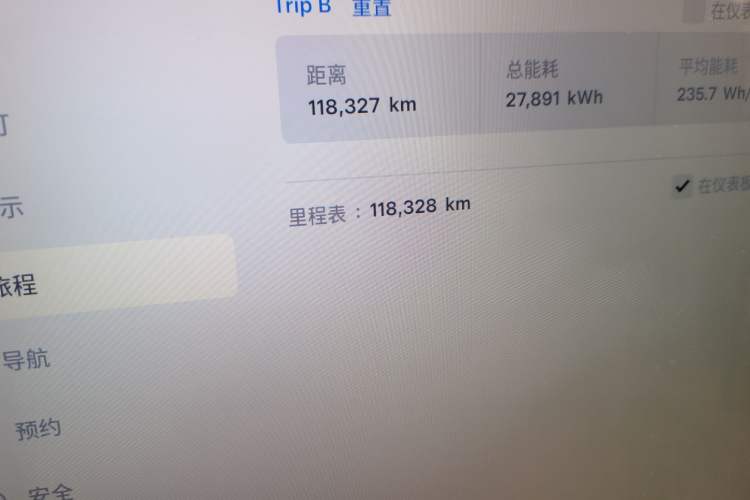This screenshot has width=750, height=500.
Task: Open the 安全 settings menu
Action: (50, 491)
